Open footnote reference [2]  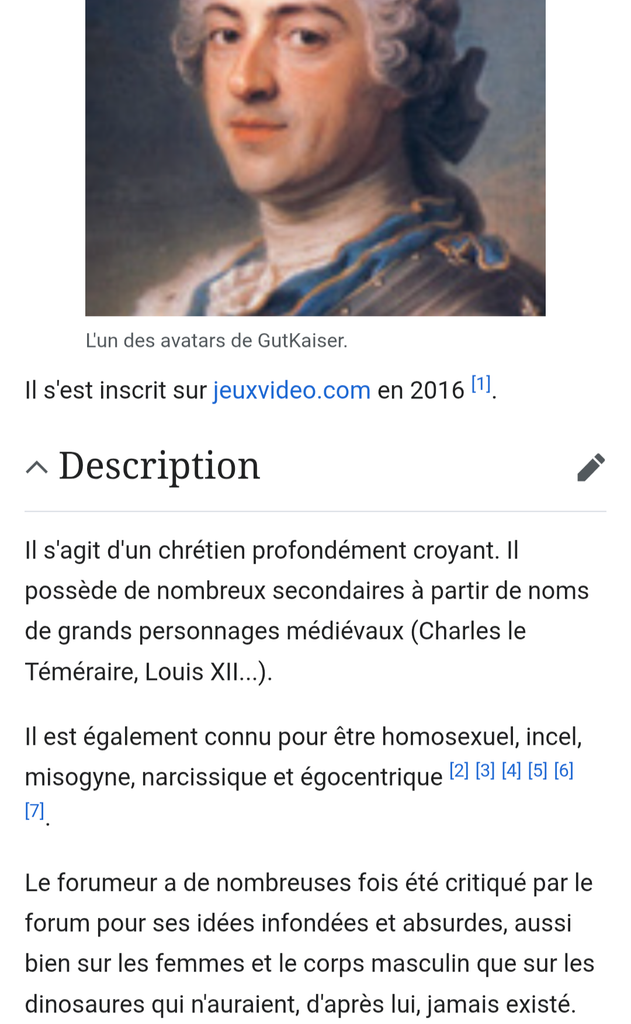[459, 771]
